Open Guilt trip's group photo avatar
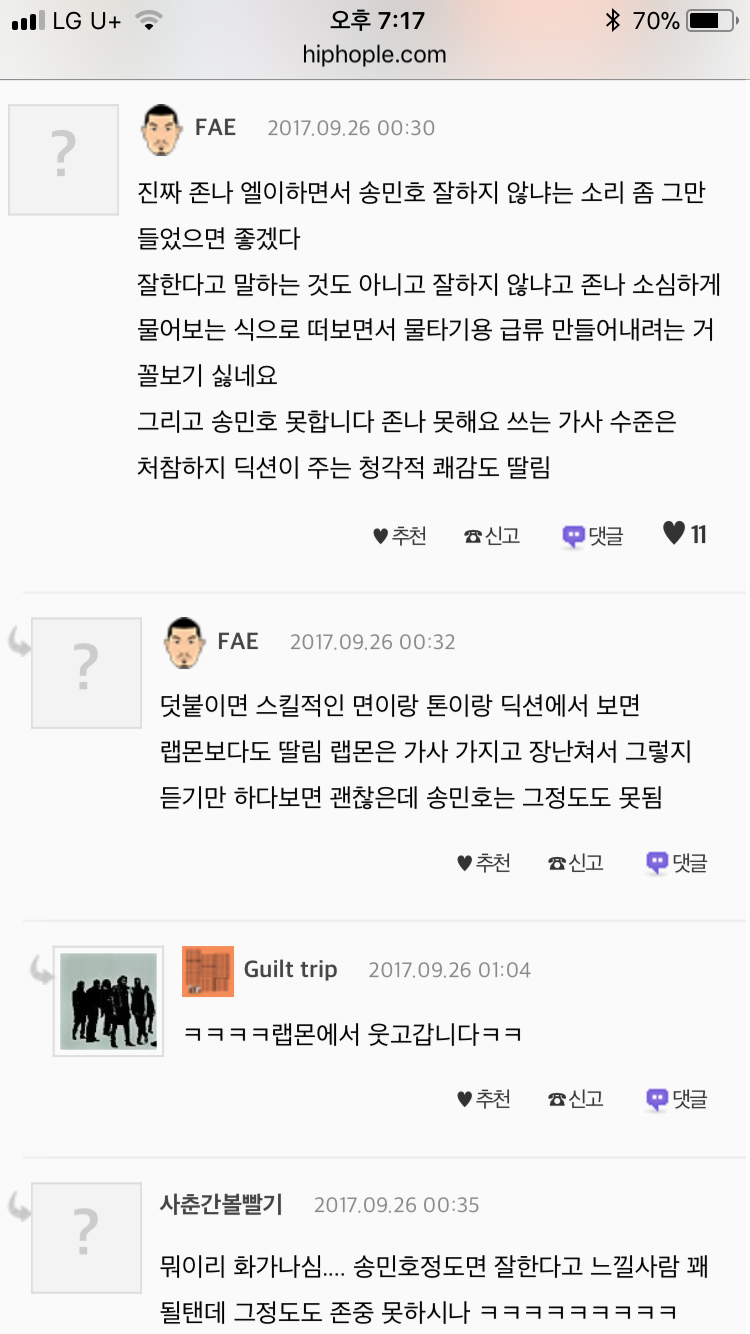This screenshot has height=1334, width=750. [x=108, y=1001]
